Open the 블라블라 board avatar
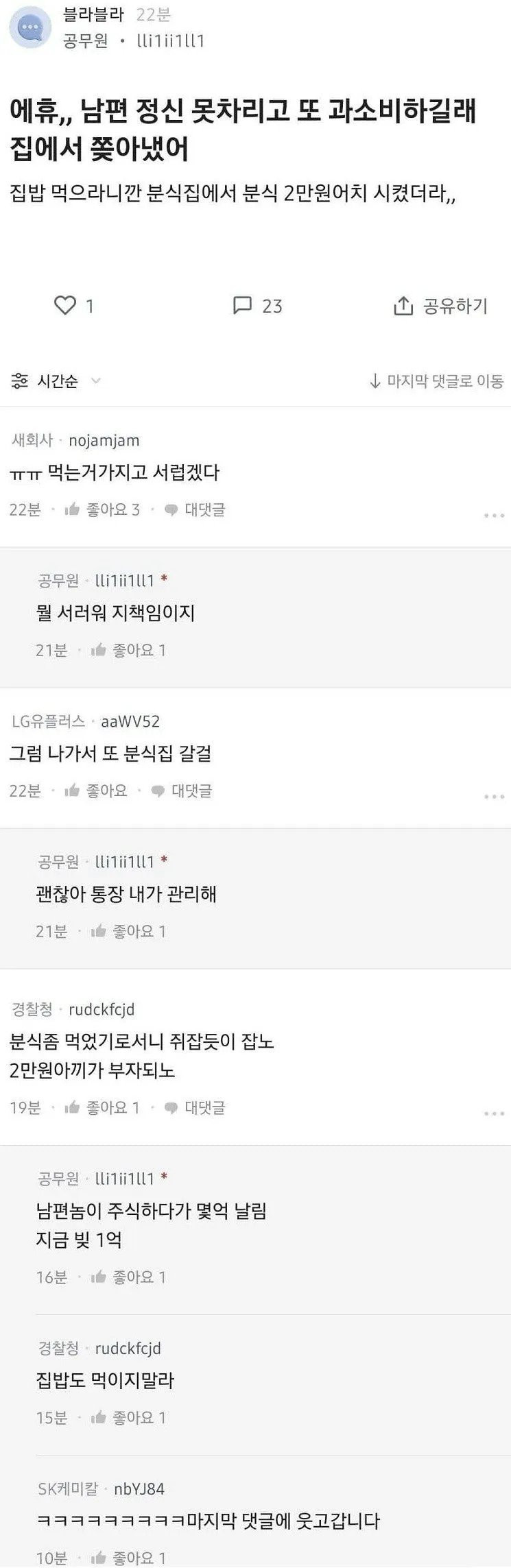Screen dimensions: 511x1568 30,29
